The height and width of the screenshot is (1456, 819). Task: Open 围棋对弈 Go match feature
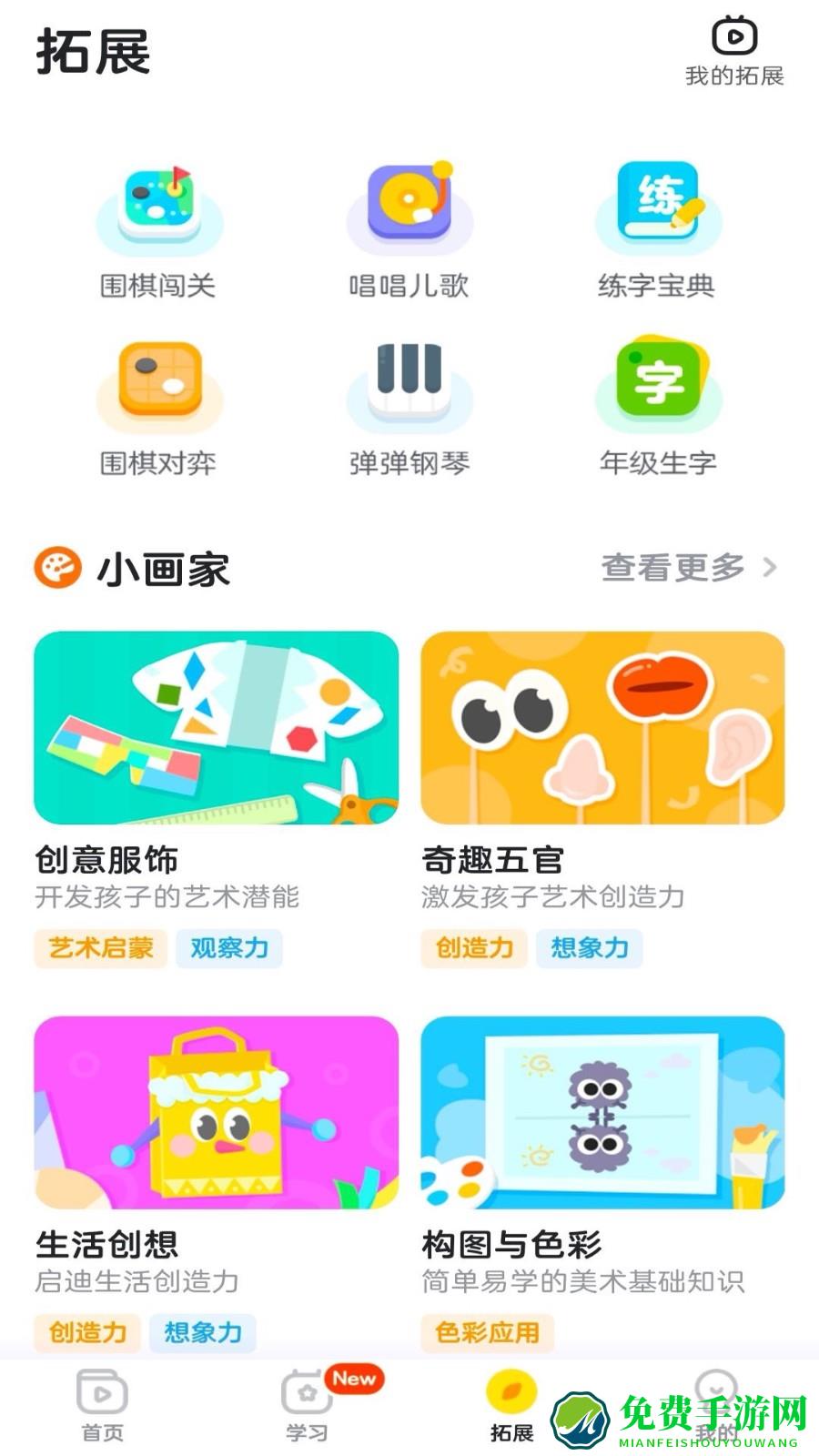click(x=157, y=387)
